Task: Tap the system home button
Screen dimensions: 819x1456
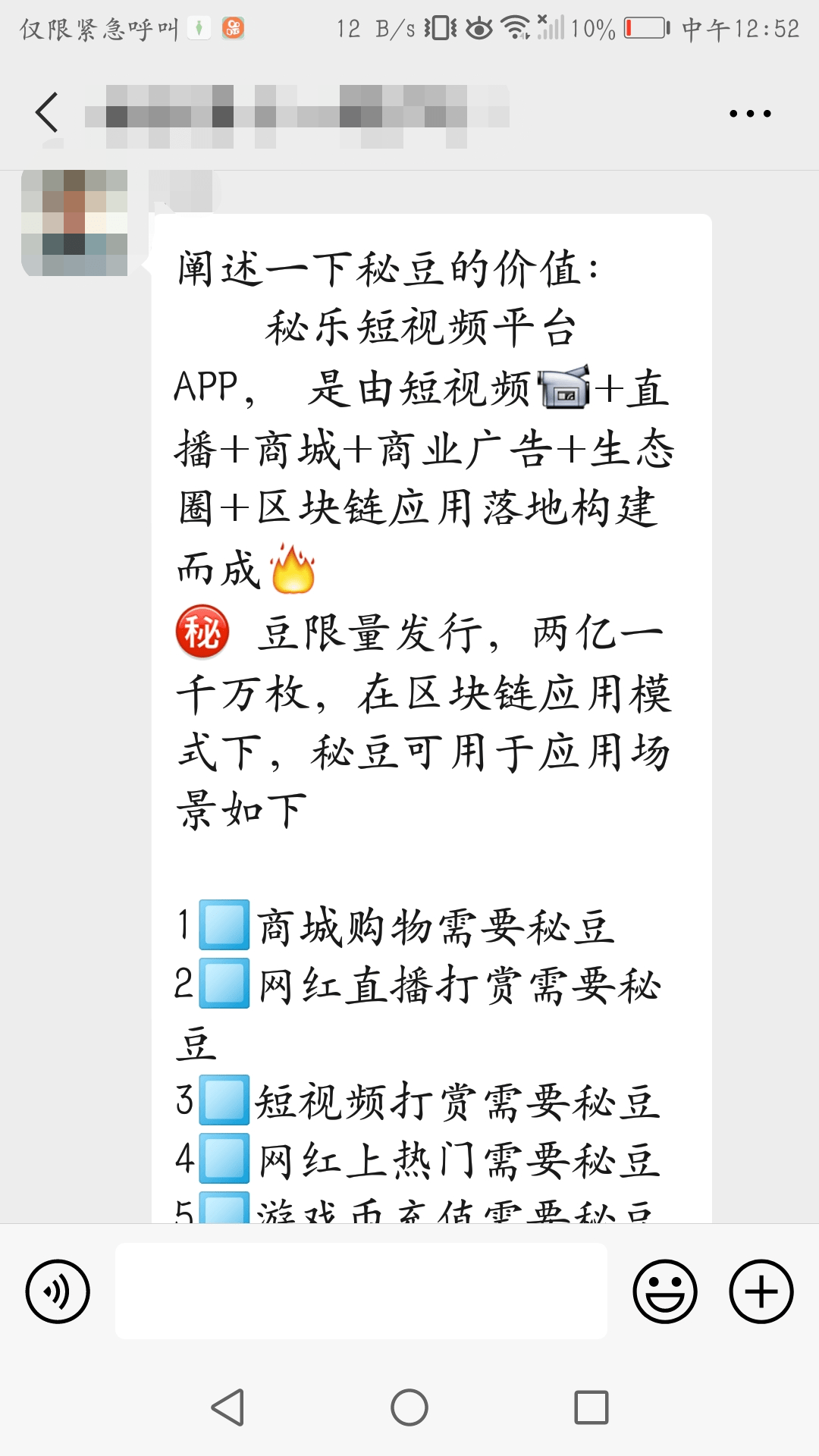Action: [x=409, y=1407]
